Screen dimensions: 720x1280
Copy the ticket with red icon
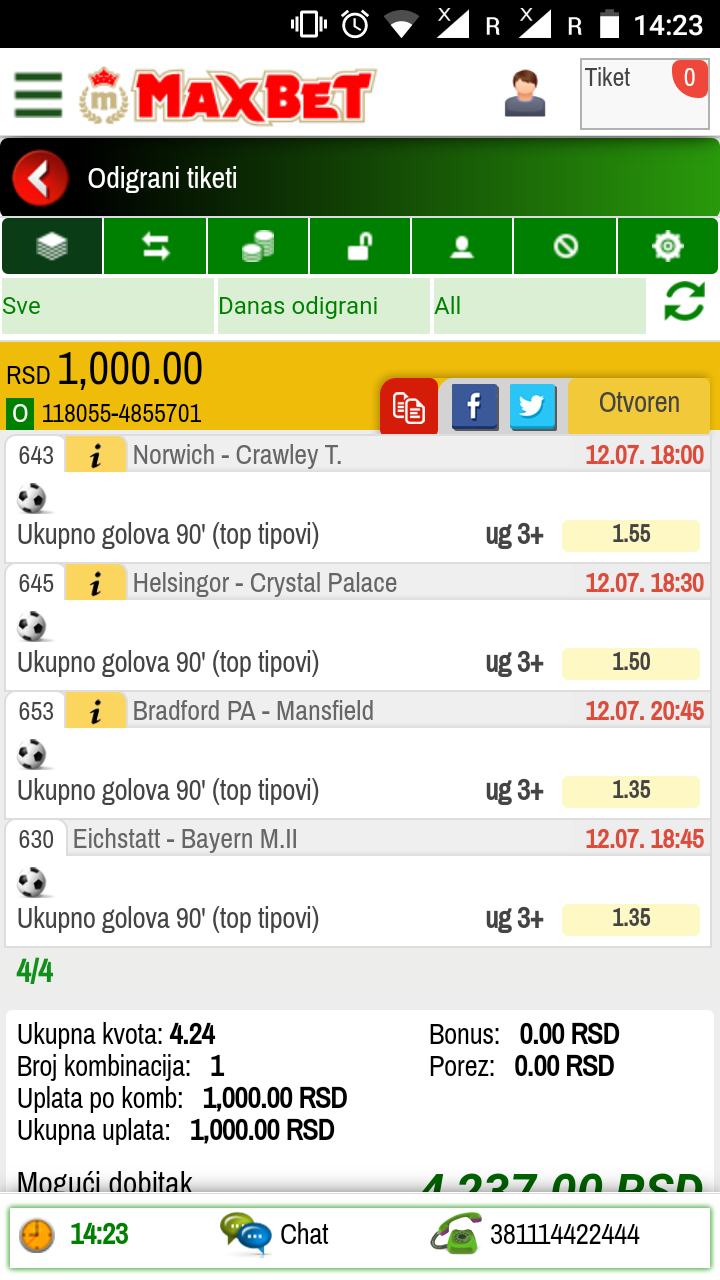click(x=408, y=406)
